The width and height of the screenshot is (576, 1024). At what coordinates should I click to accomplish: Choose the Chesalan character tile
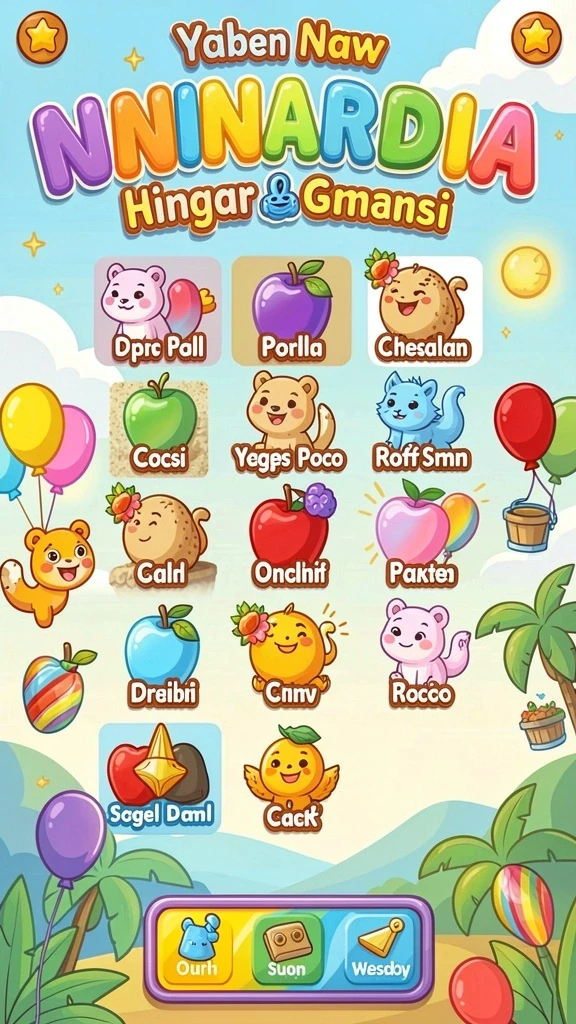425,311
